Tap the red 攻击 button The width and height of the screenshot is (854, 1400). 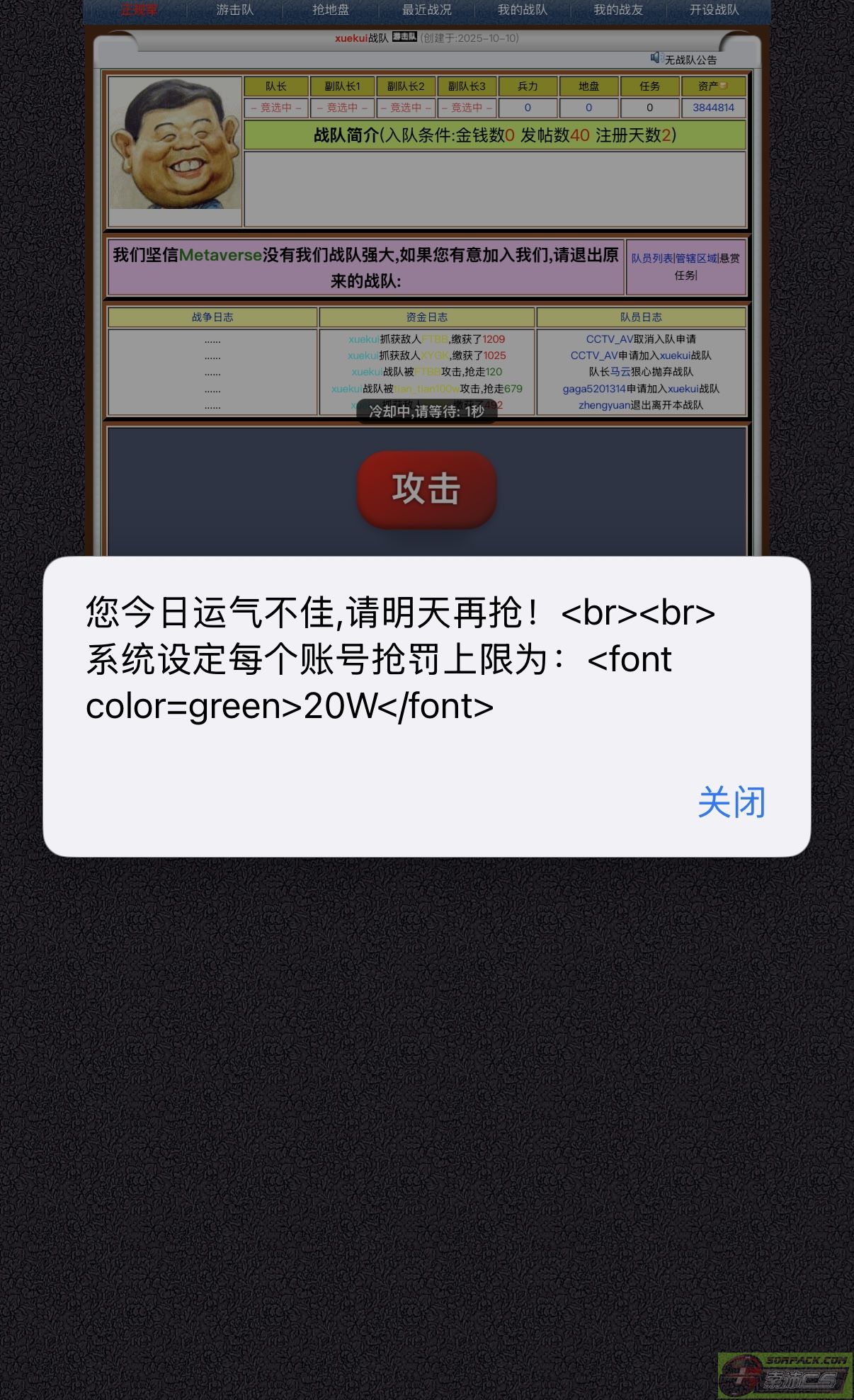tap(426, 489)
